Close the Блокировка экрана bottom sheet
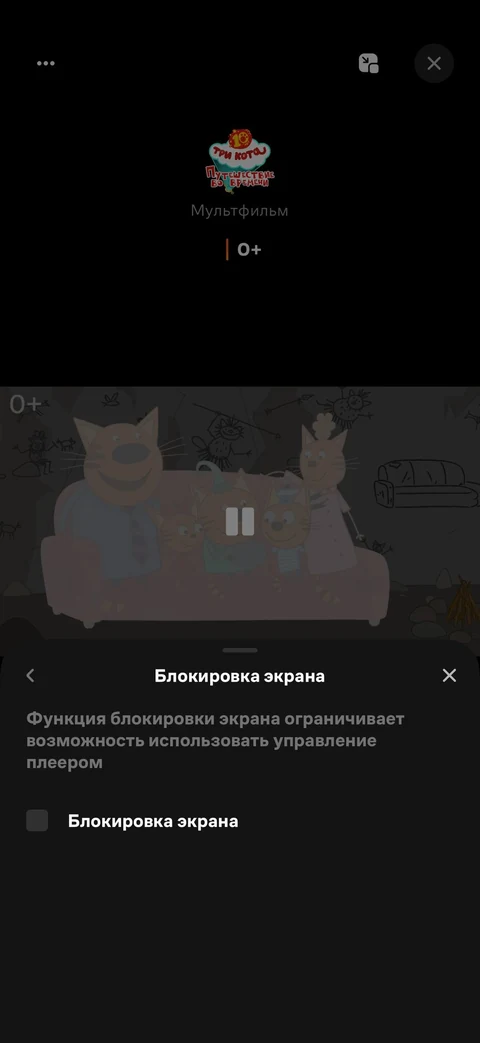This screenshot has width=480, height=1043. [449, 676]
